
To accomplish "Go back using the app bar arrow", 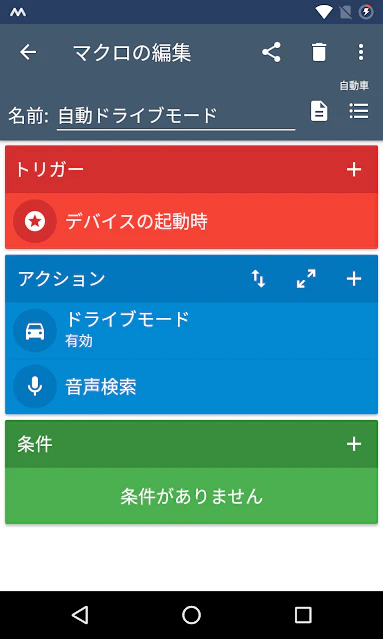I will coord(28,52).
